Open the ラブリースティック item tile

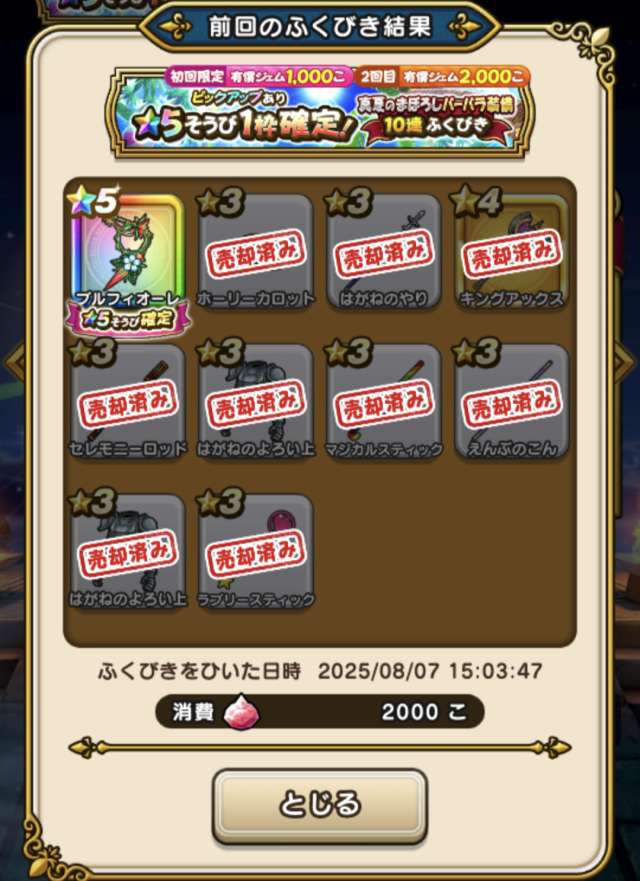pyautogui.click(x=255, y=552)
